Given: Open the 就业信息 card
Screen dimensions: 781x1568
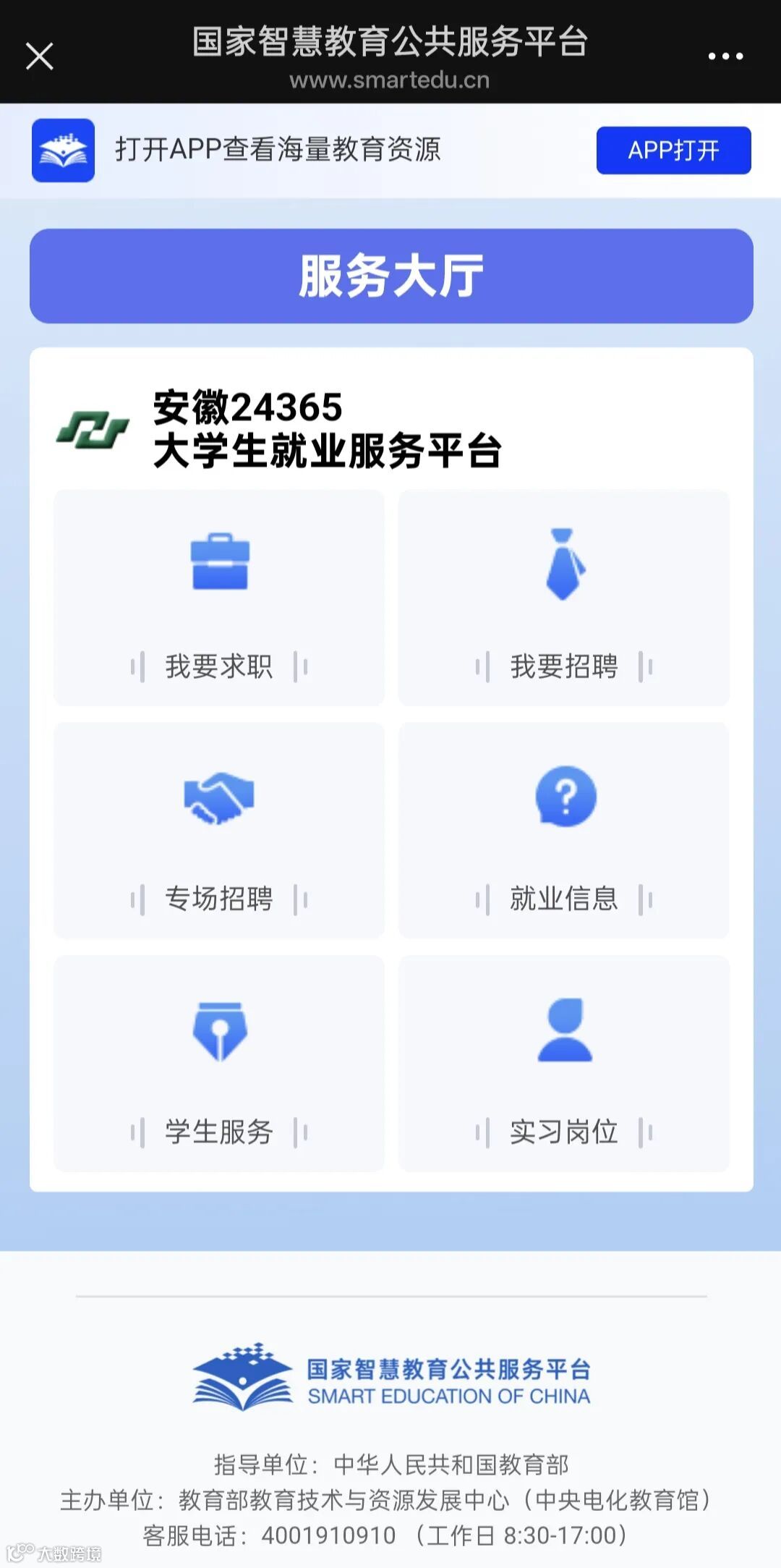Looking at the screenshot, I should pyautogui.click(x=564, y=830).
